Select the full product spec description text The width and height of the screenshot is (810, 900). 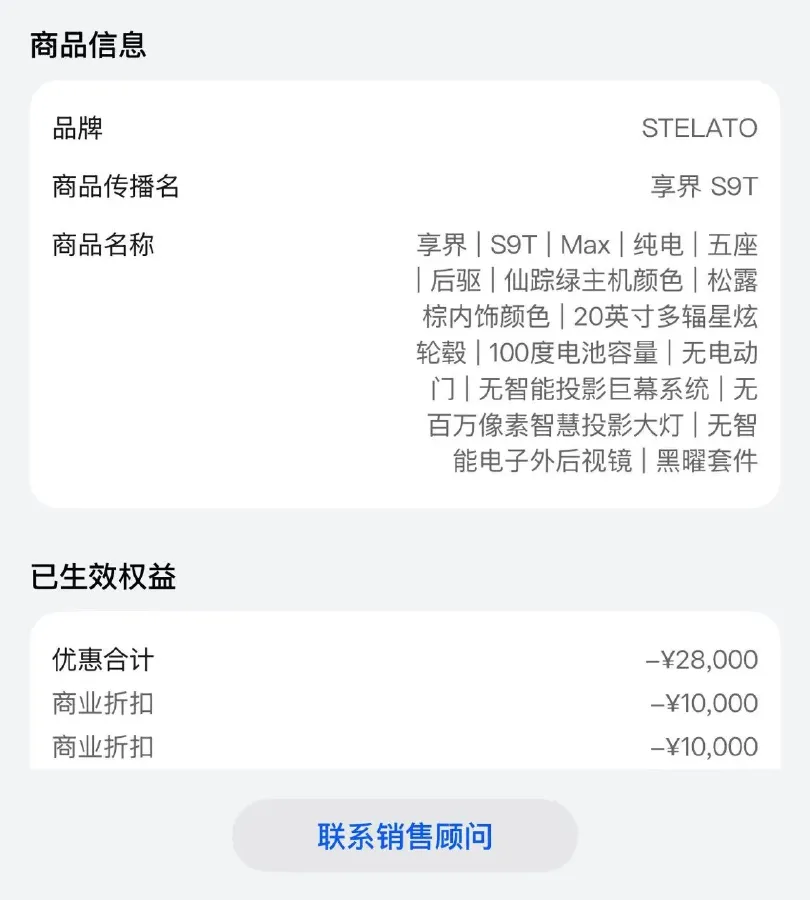[x=590, y=355]
